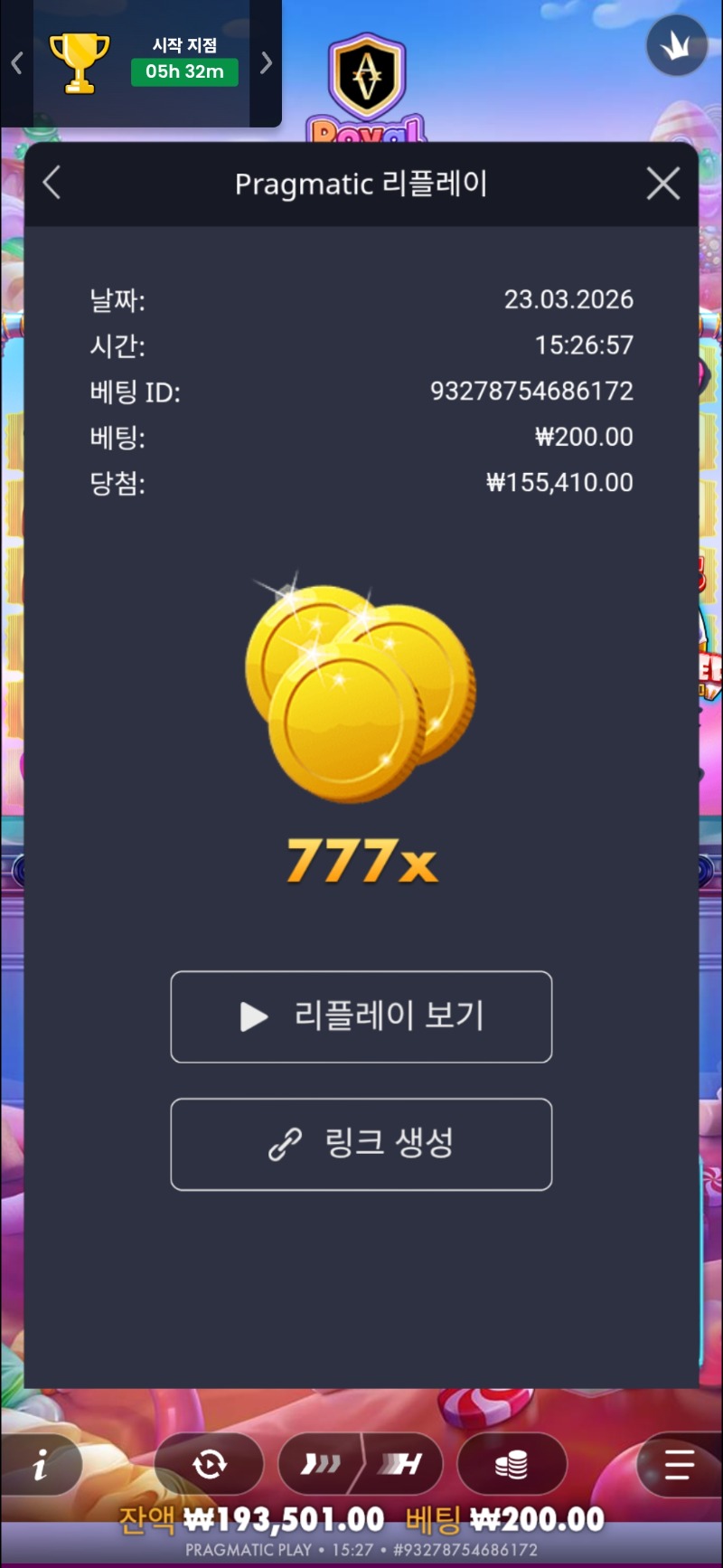Open the bet amount coin settings

[512, 1463]
